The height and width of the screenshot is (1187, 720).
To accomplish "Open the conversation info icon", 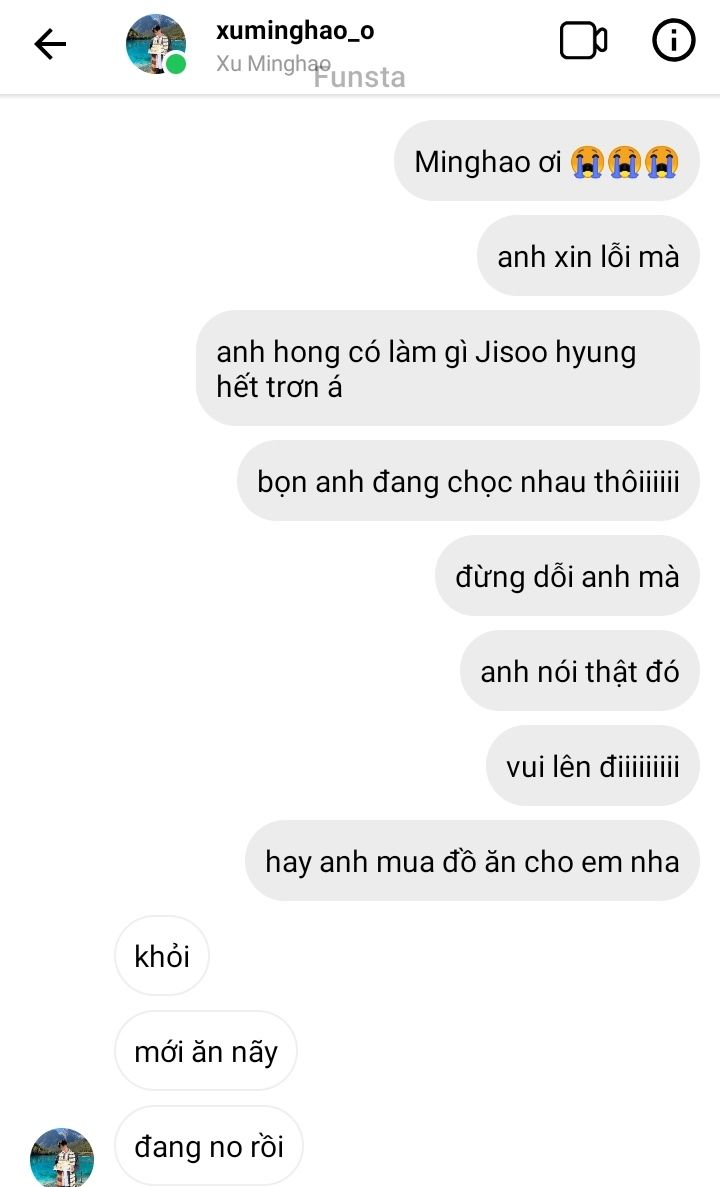I will (673, 41).
